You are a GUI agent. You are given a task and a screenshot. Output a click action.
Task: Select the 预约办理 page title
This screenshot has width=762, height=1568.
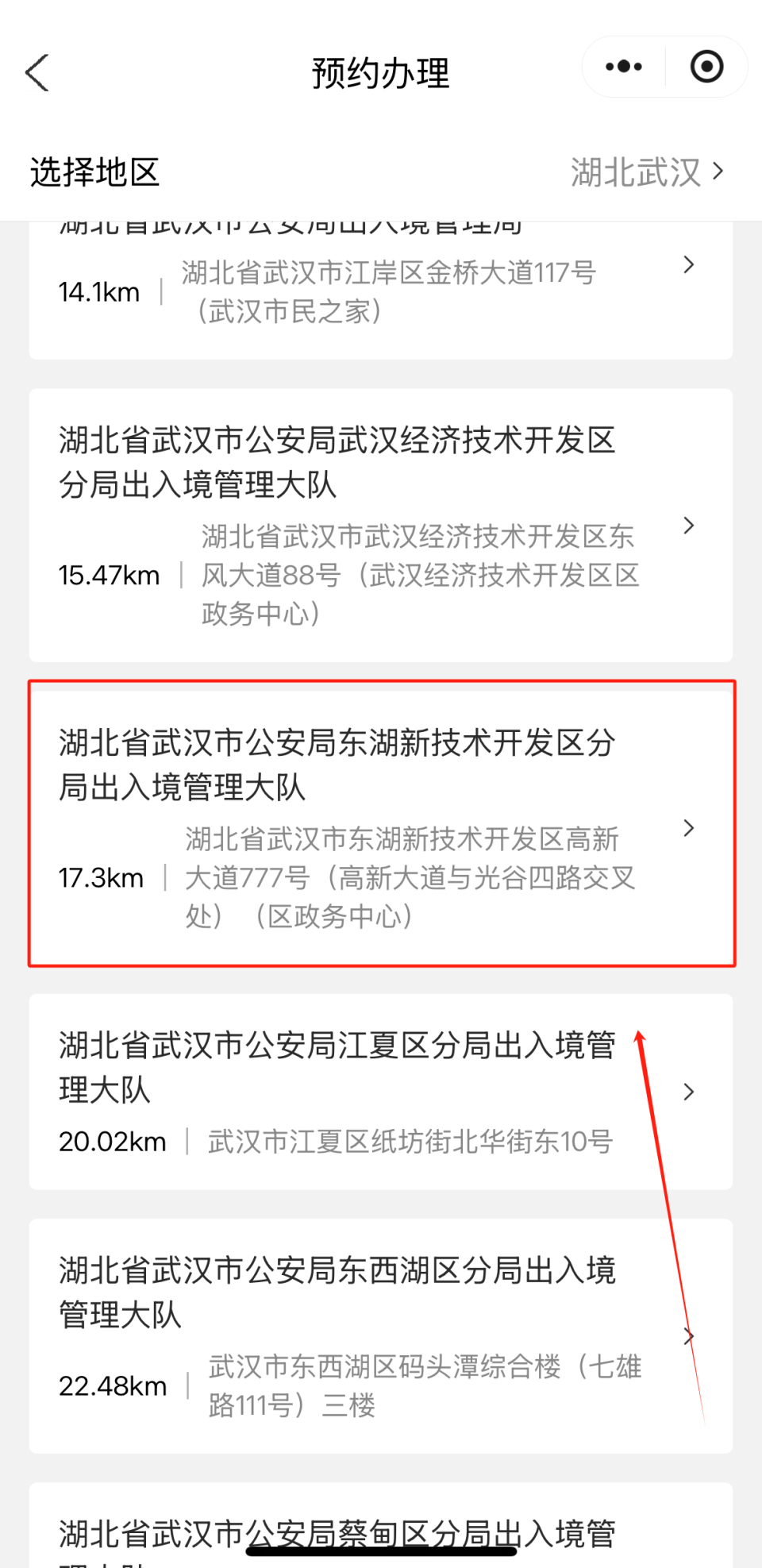pyautogui.click(x=380, y=73)
